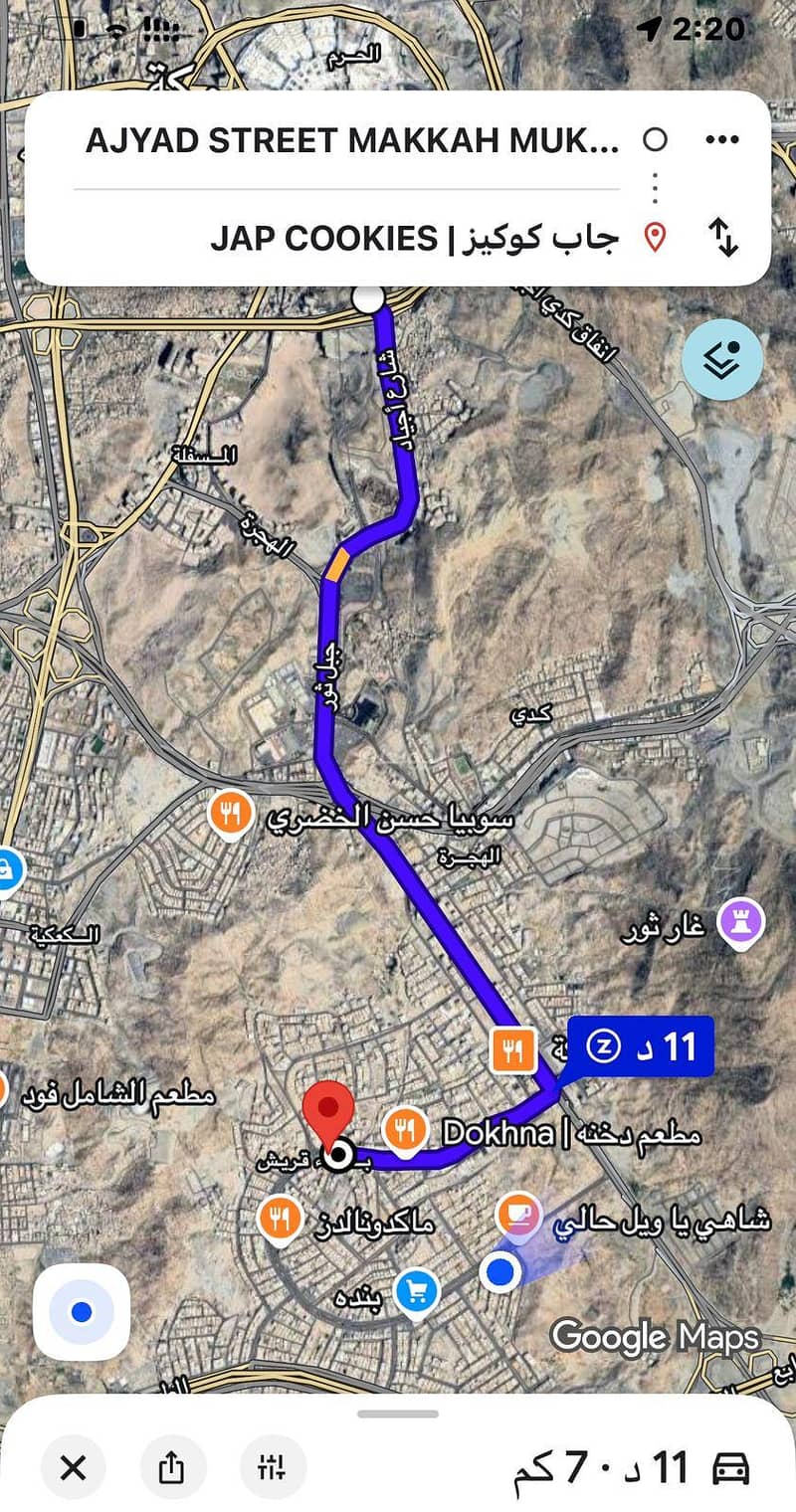Image resolution: width=796 pixels, height=1512 pixels.
Task: Edit the JAP COOKIES destination field
Action: pyautogui.click(x=413, y=238)
